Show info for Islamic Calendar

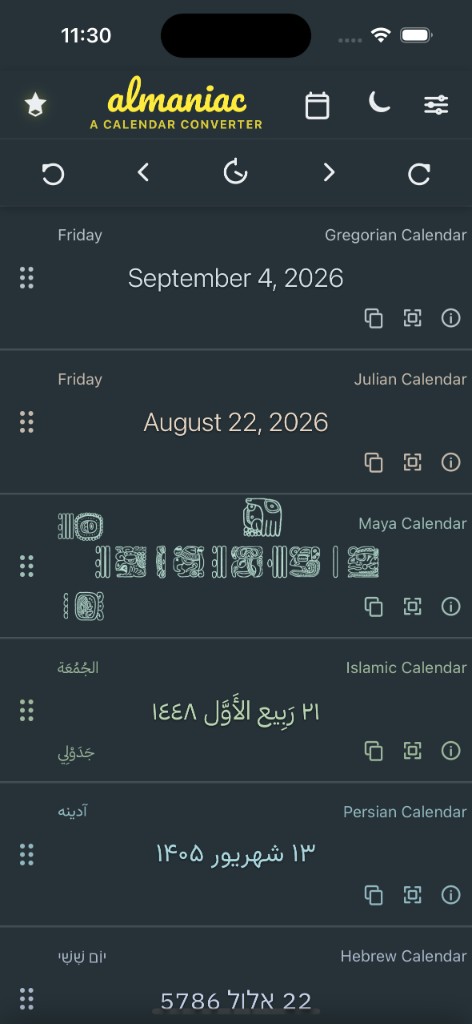pyautogui.click(x=450, y=750)
